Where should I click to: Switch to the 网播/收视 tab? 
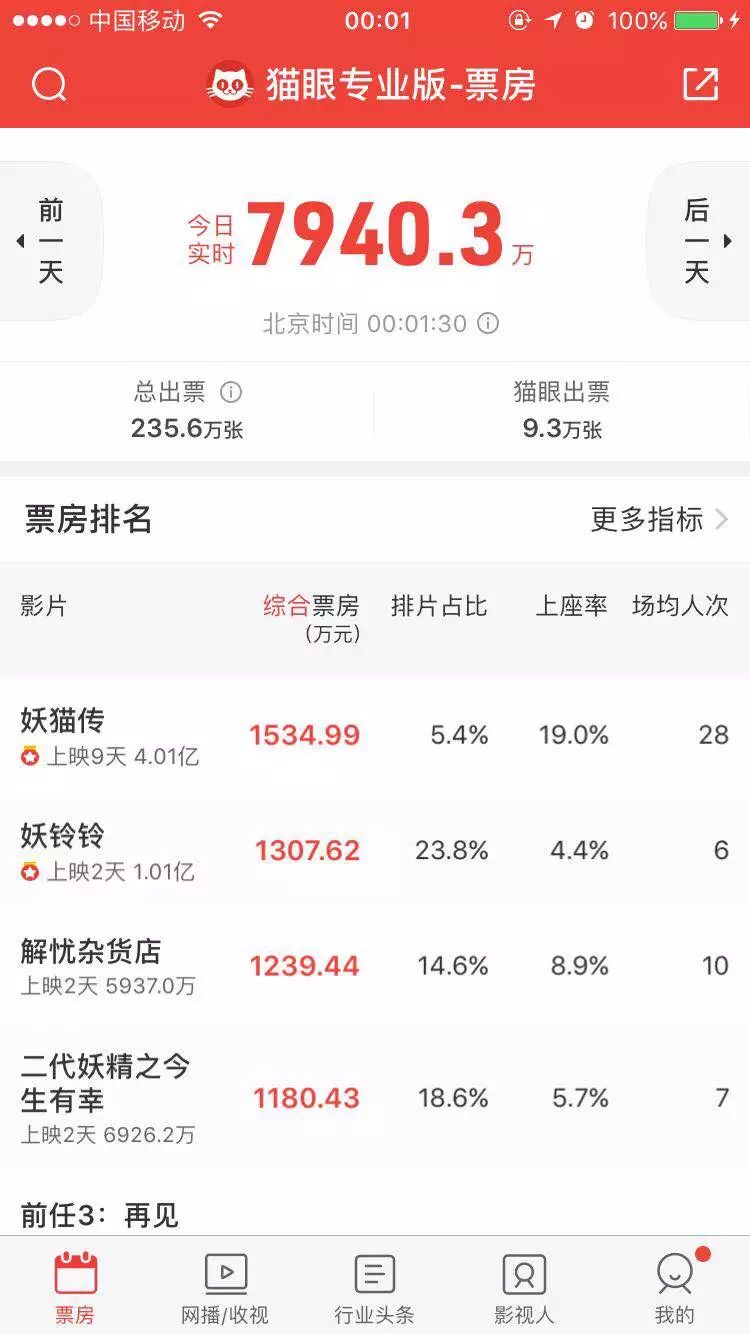pos(225,1288)
